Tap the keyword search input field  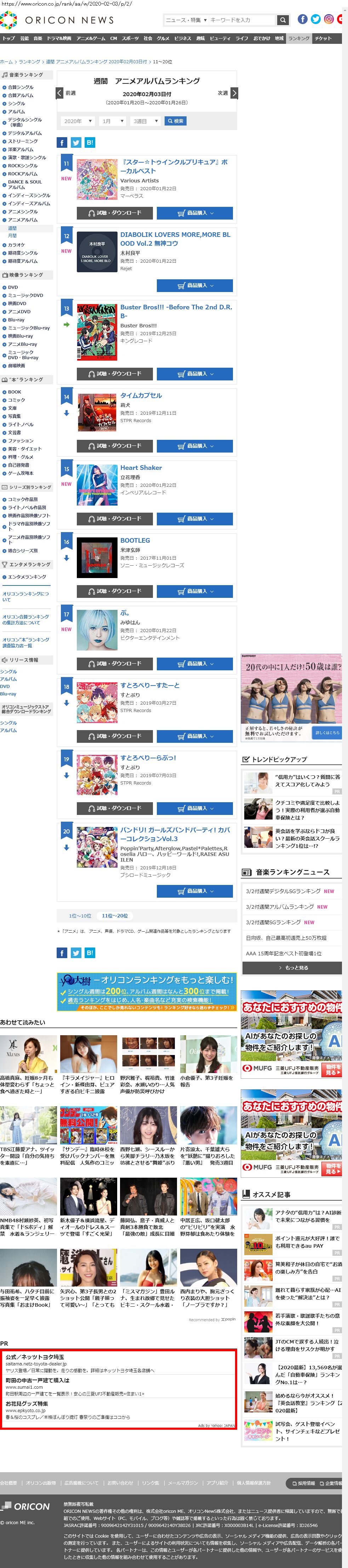pyautogui.click(x=241, y=20)
